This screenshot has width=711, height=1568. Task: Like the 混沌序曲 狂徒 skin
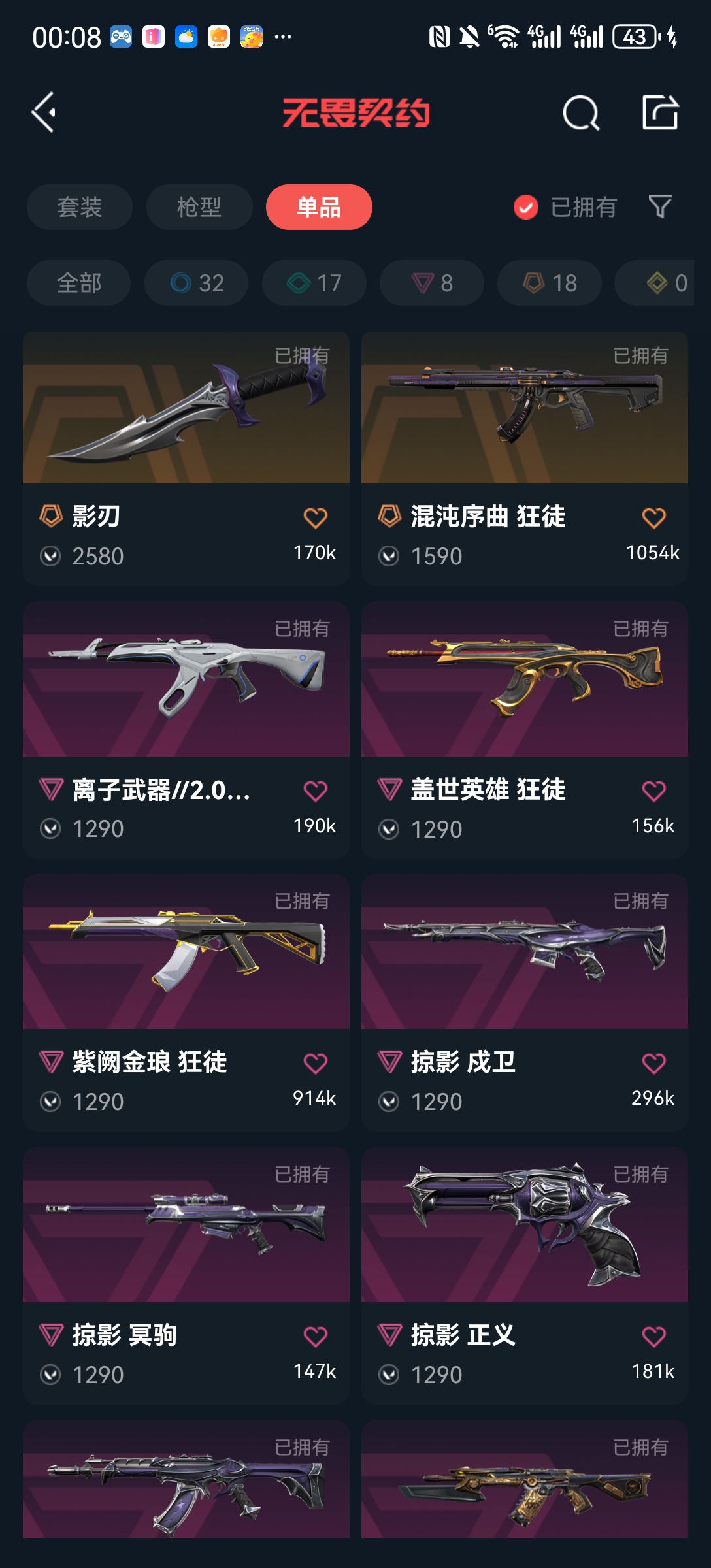pos(653,518)
